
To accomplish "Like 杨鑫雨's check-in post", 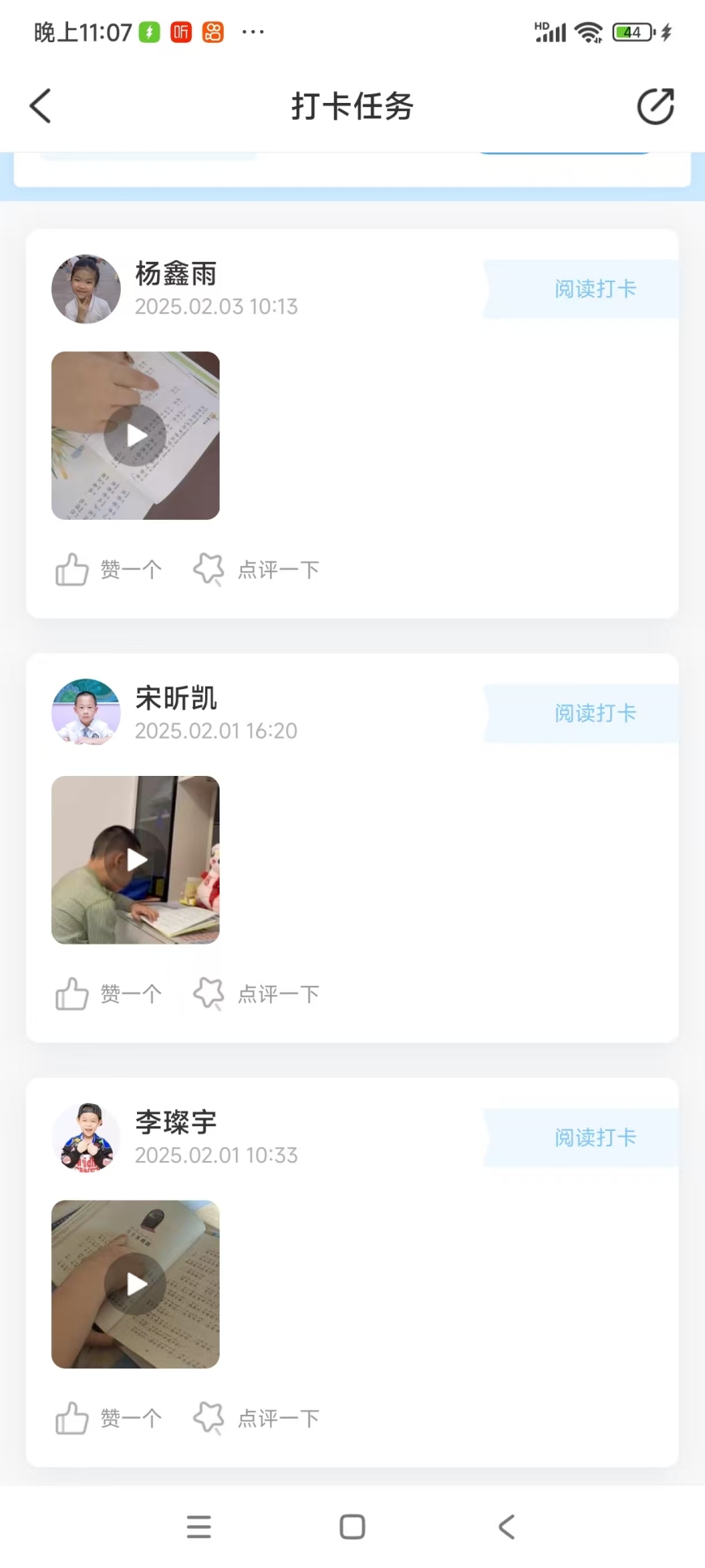I will (109, 570).
